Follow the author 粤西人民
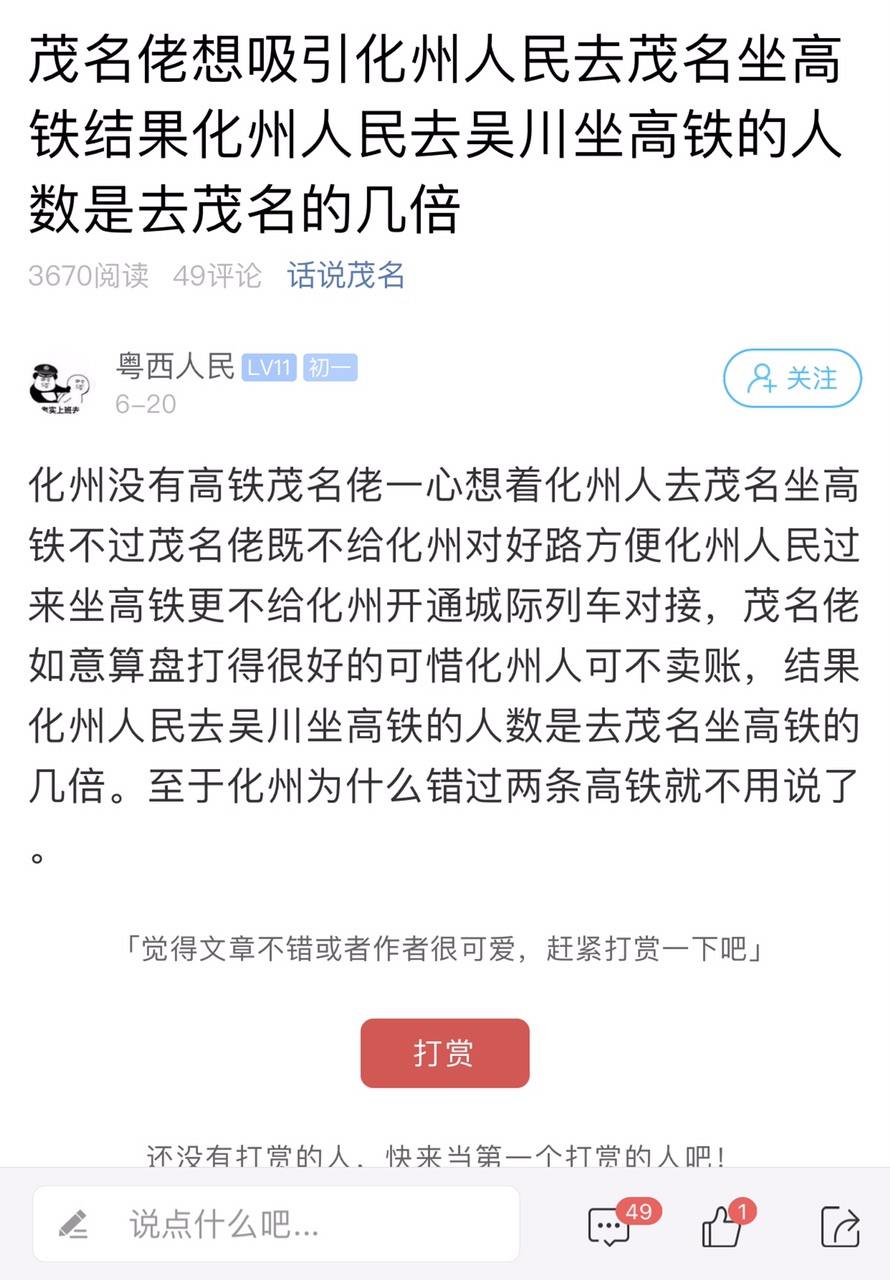Image resolution: width=890 pixels, height=1280 pixels. pyautogui.click(x=792, y=378)
